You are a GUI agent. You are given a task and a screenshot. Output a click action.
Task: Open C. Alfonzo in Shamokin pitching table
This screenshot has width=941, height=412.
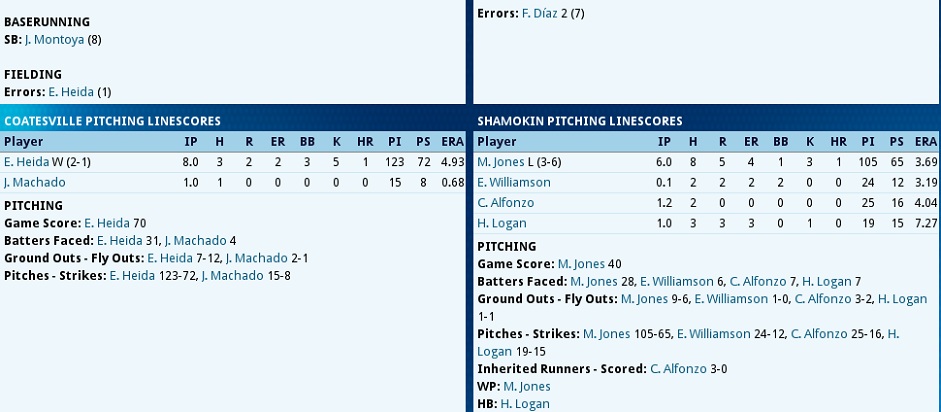[506, 203]
